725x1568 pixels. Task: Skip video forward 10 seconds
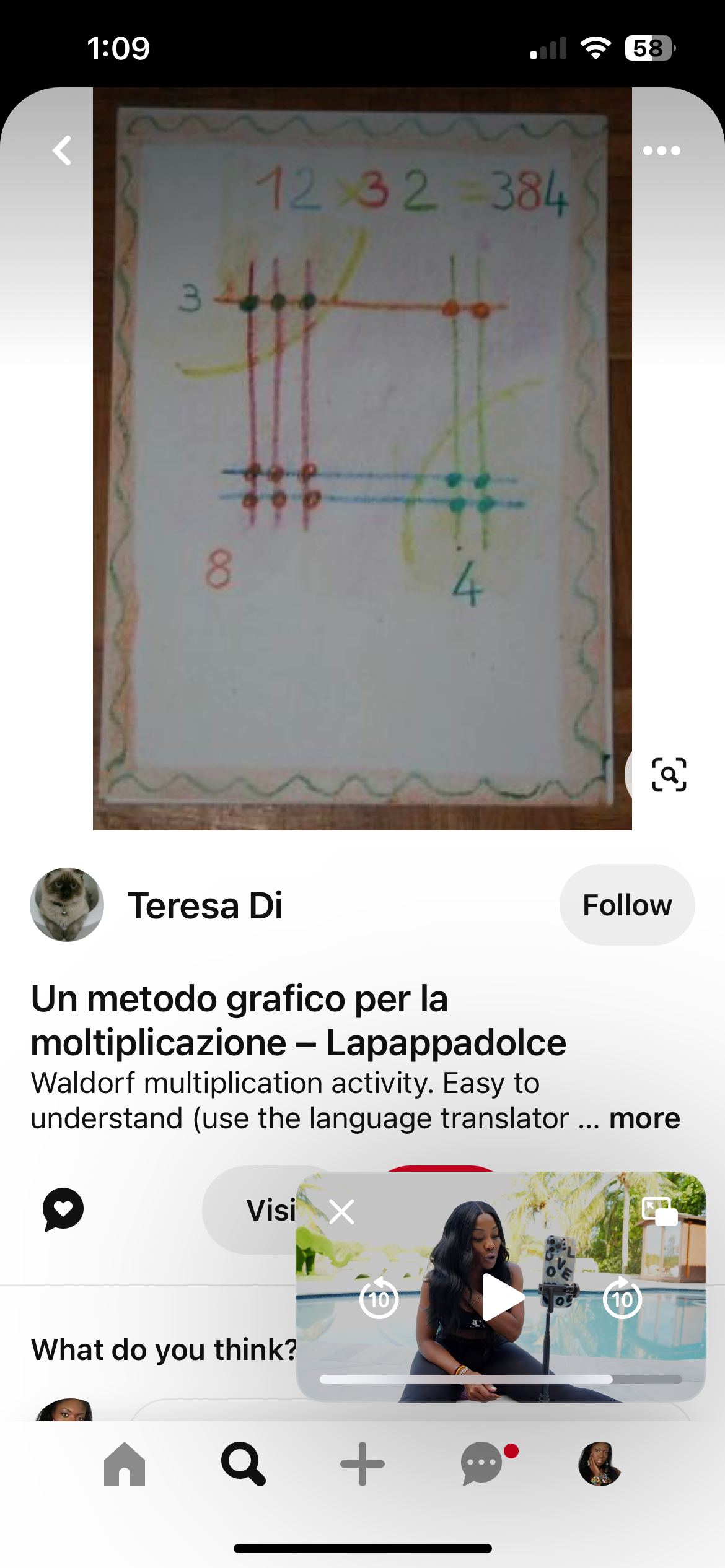pyautogui.click(x=622, y=1298)
